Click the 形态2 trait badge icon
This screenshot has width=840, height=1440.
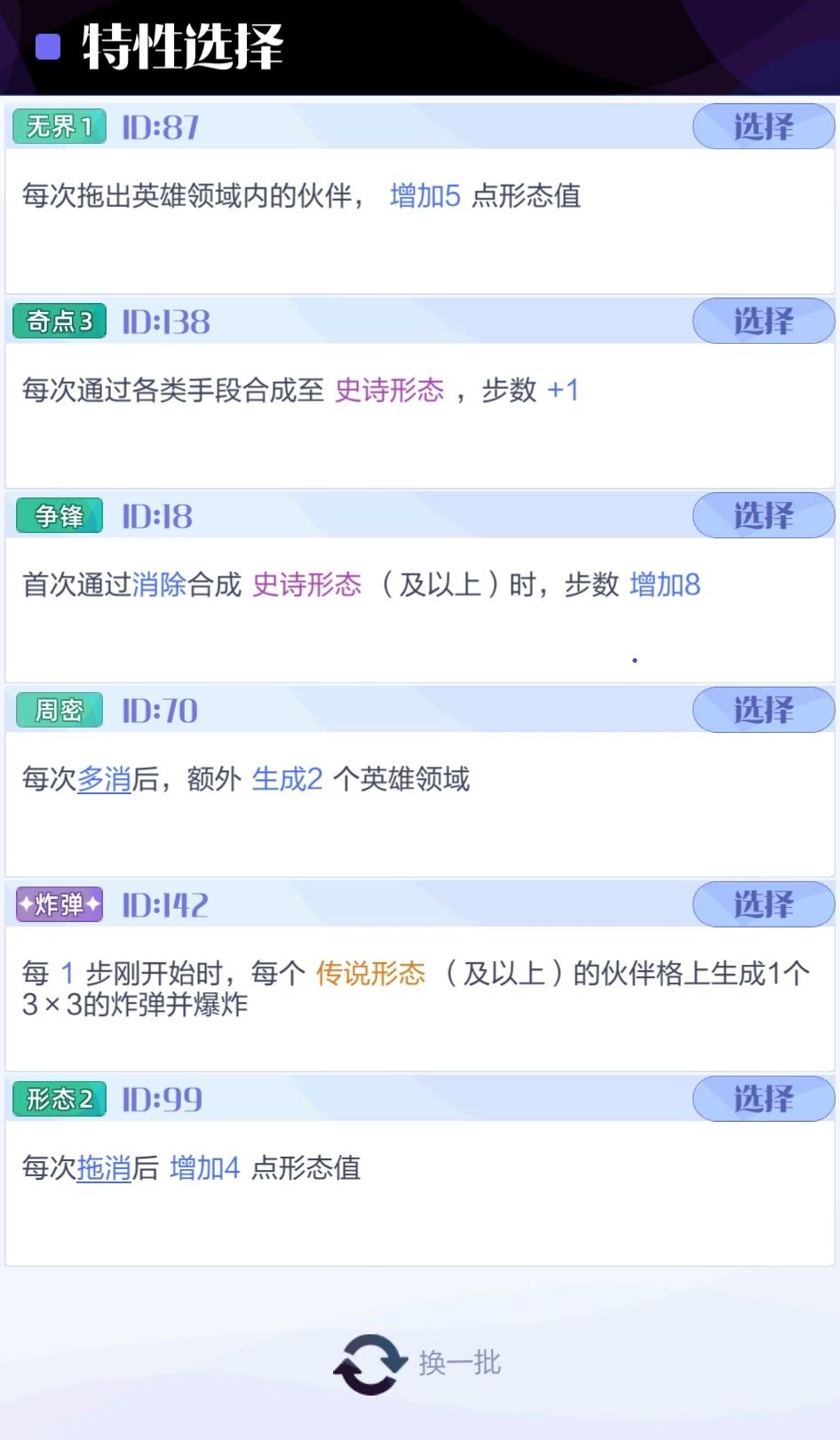click(58, 1099)
